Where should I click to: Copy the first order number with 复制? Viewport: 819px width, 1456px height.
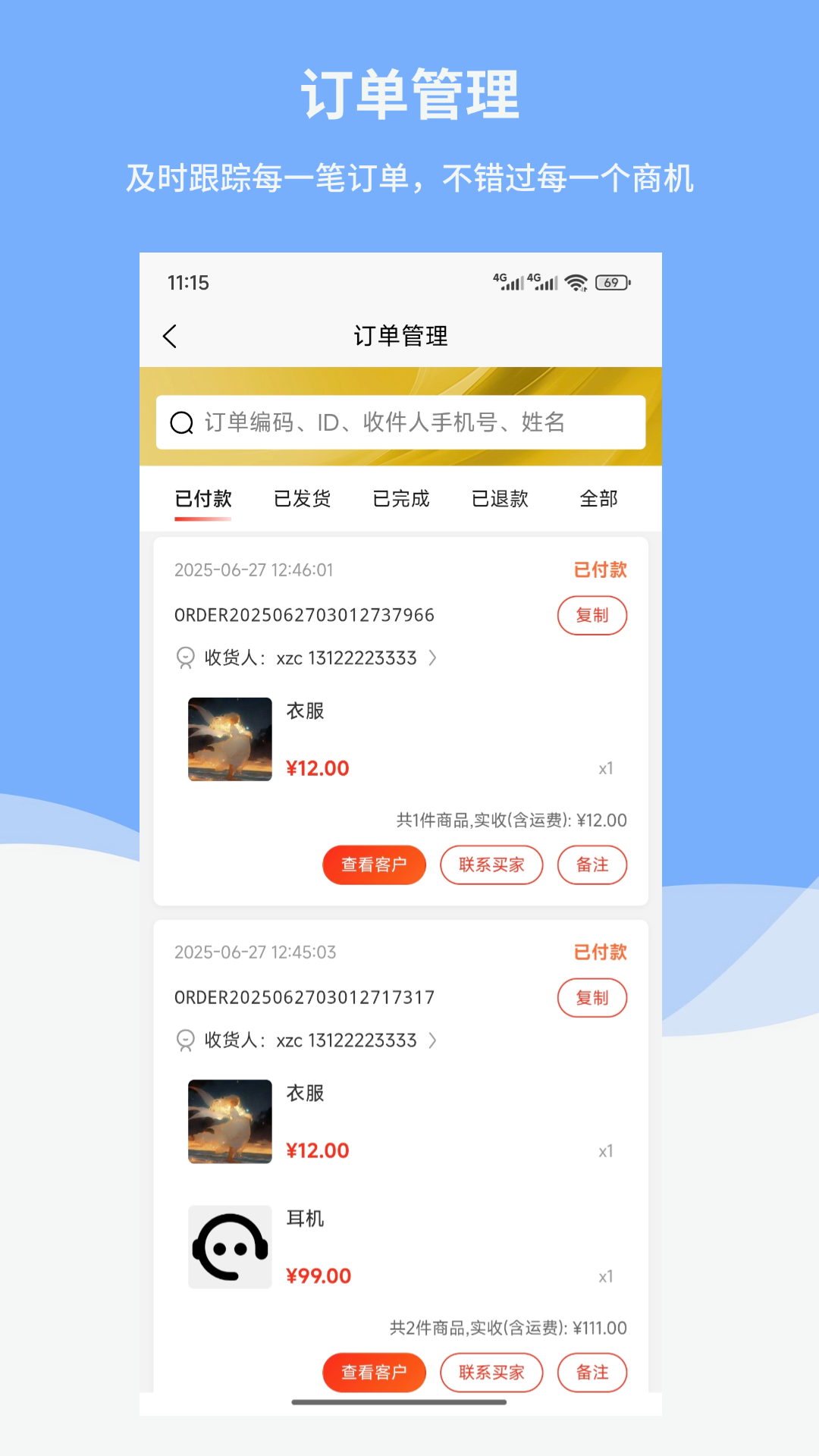click(x=592, y=615)
